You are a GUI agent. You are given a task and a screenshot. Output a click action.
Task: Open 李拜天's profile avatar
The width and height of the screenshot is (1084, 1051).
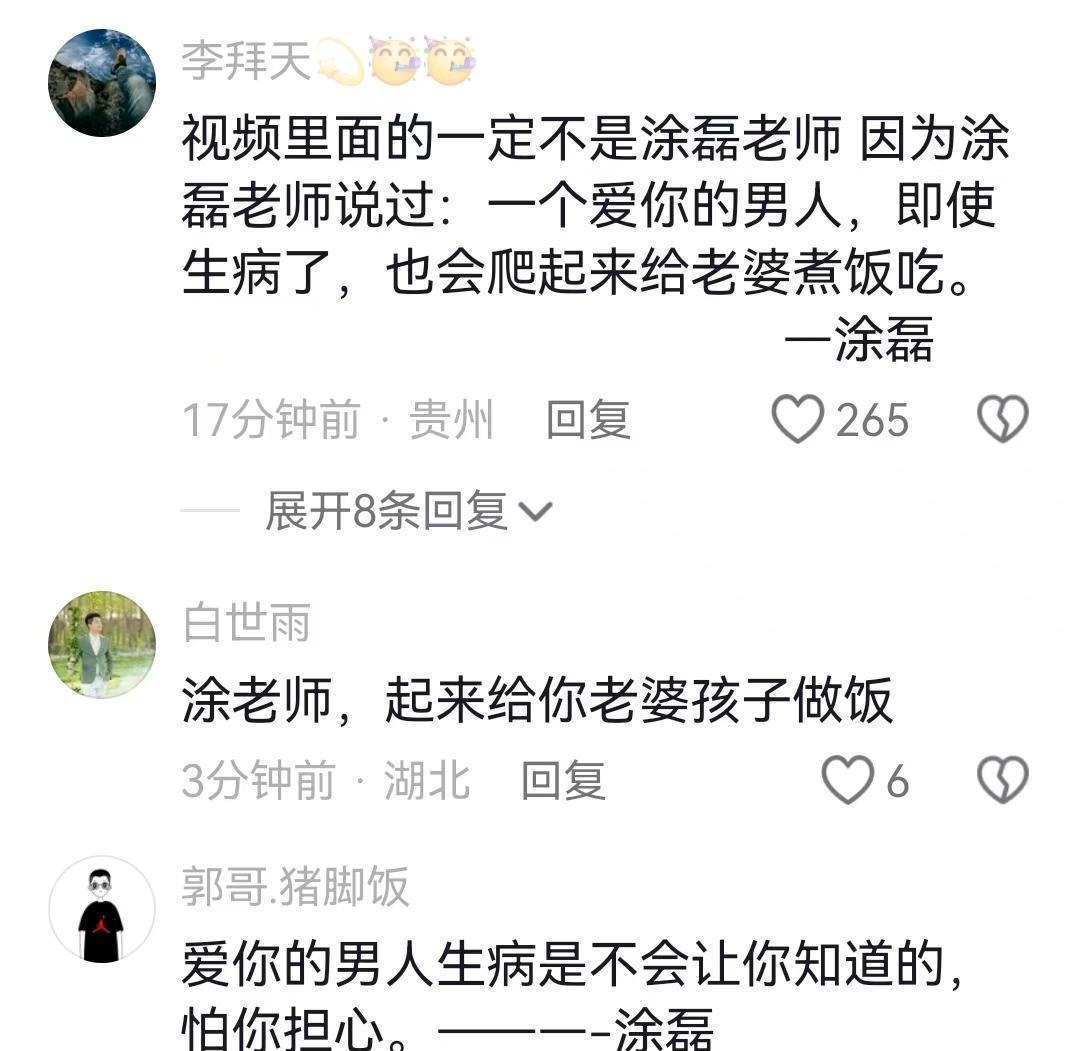(x=102, y=83)
